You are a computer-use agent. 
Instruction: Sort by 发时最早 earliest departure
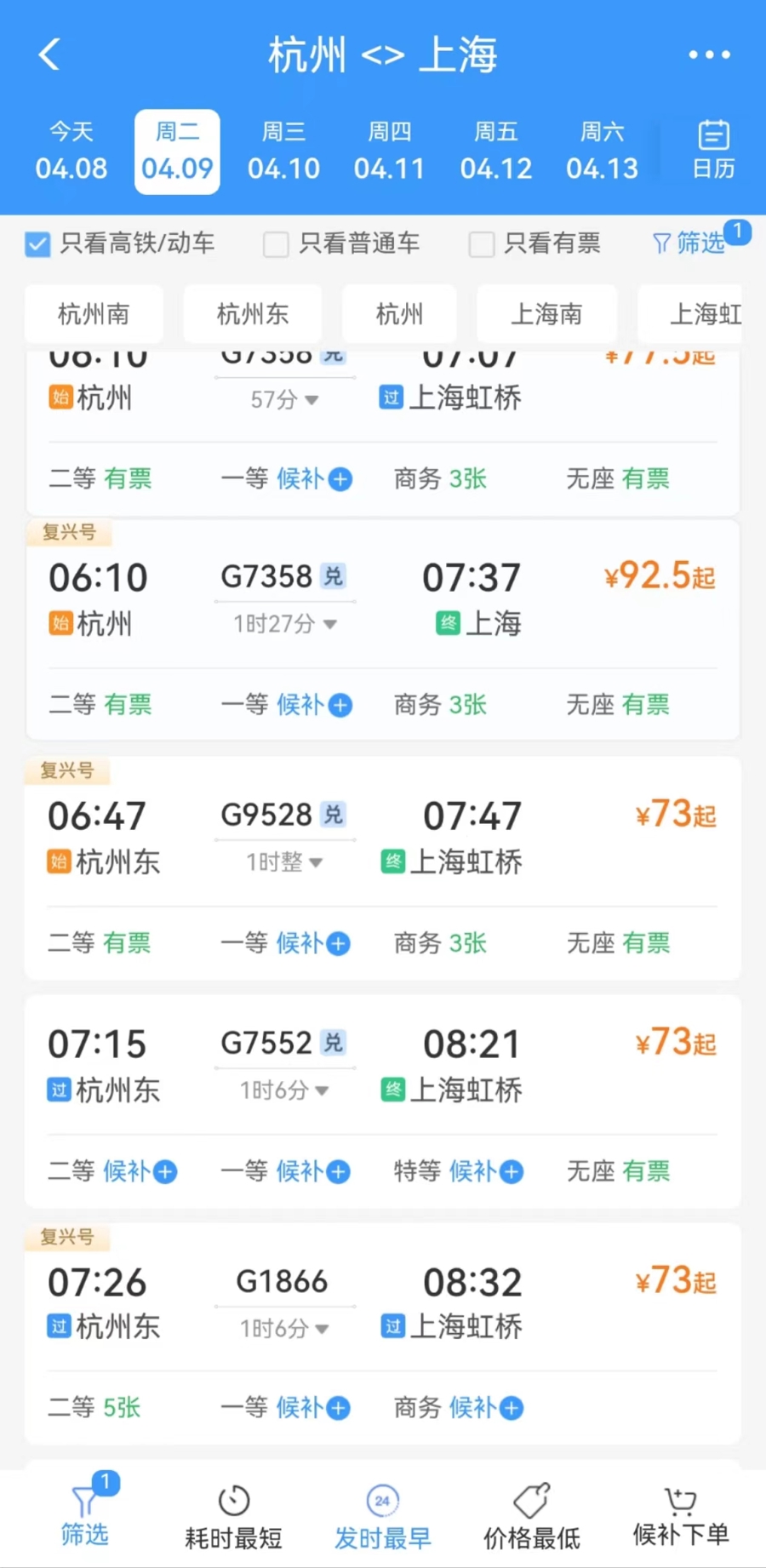(x=382, y=1517)
